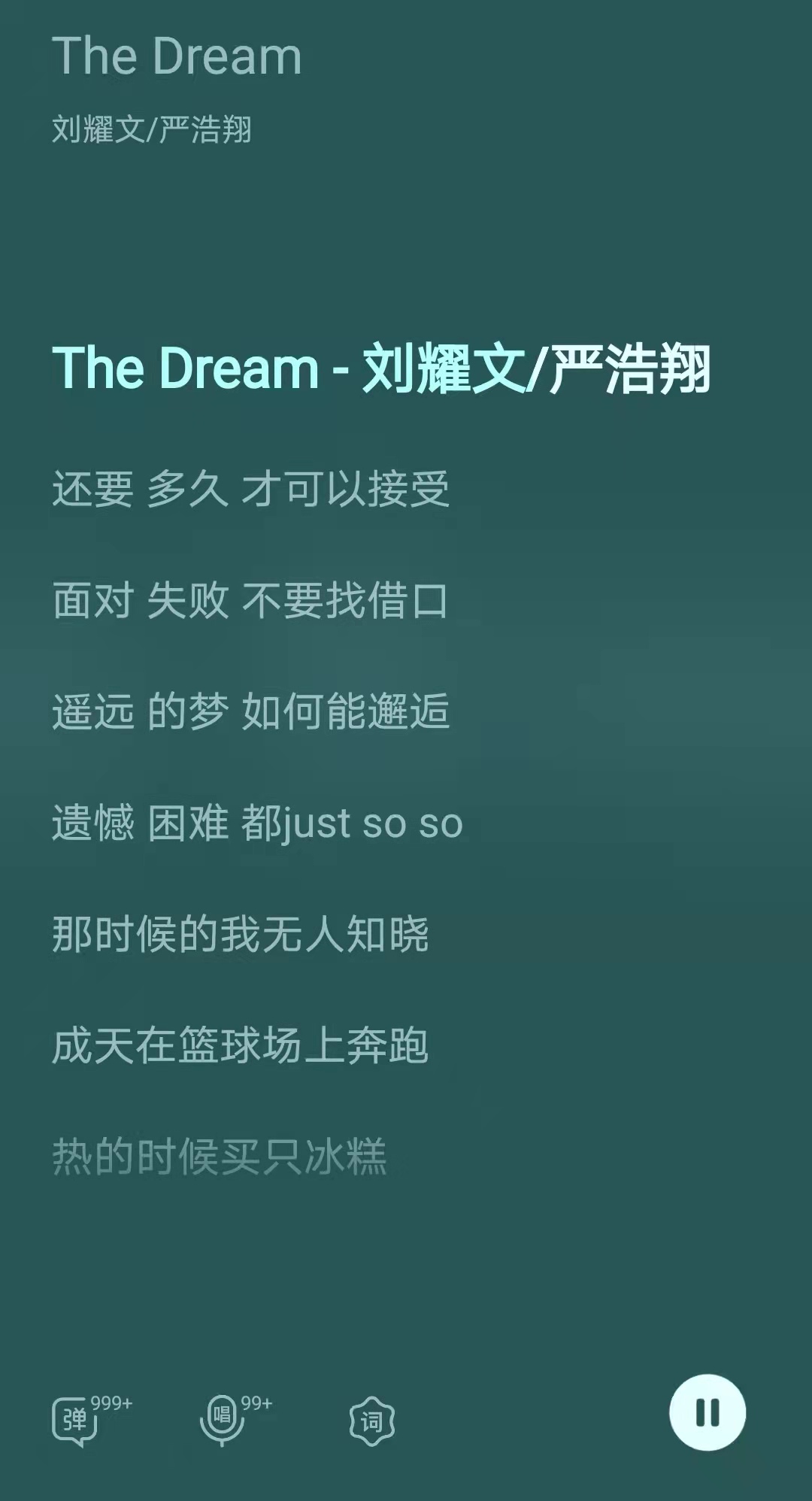Select lyric line 遗憾 困难 都just so so
Image resolution: width=812 pixels, height=1501 pixels.
point(259,824)
